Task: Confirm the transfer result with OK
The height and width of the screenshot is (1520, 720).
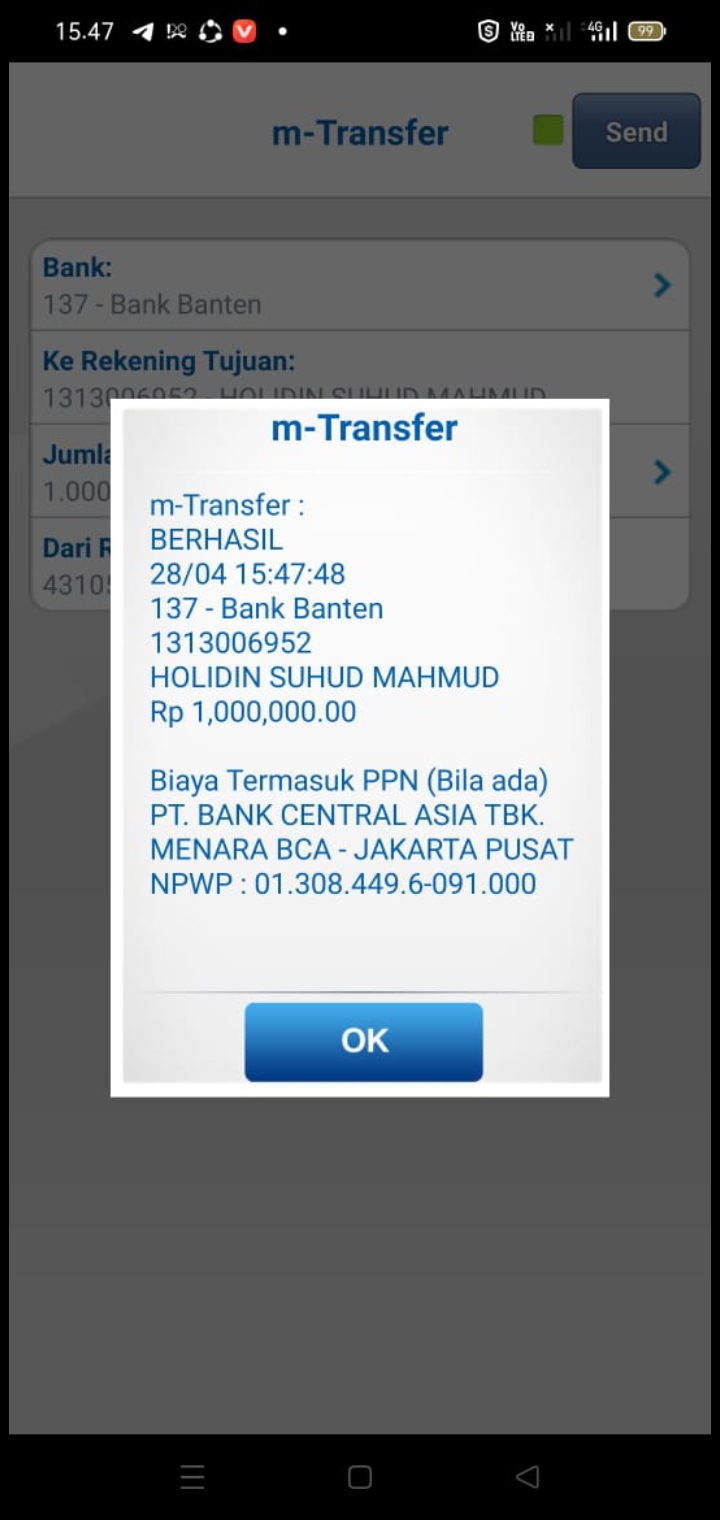Action: [x=363, y=1041]
